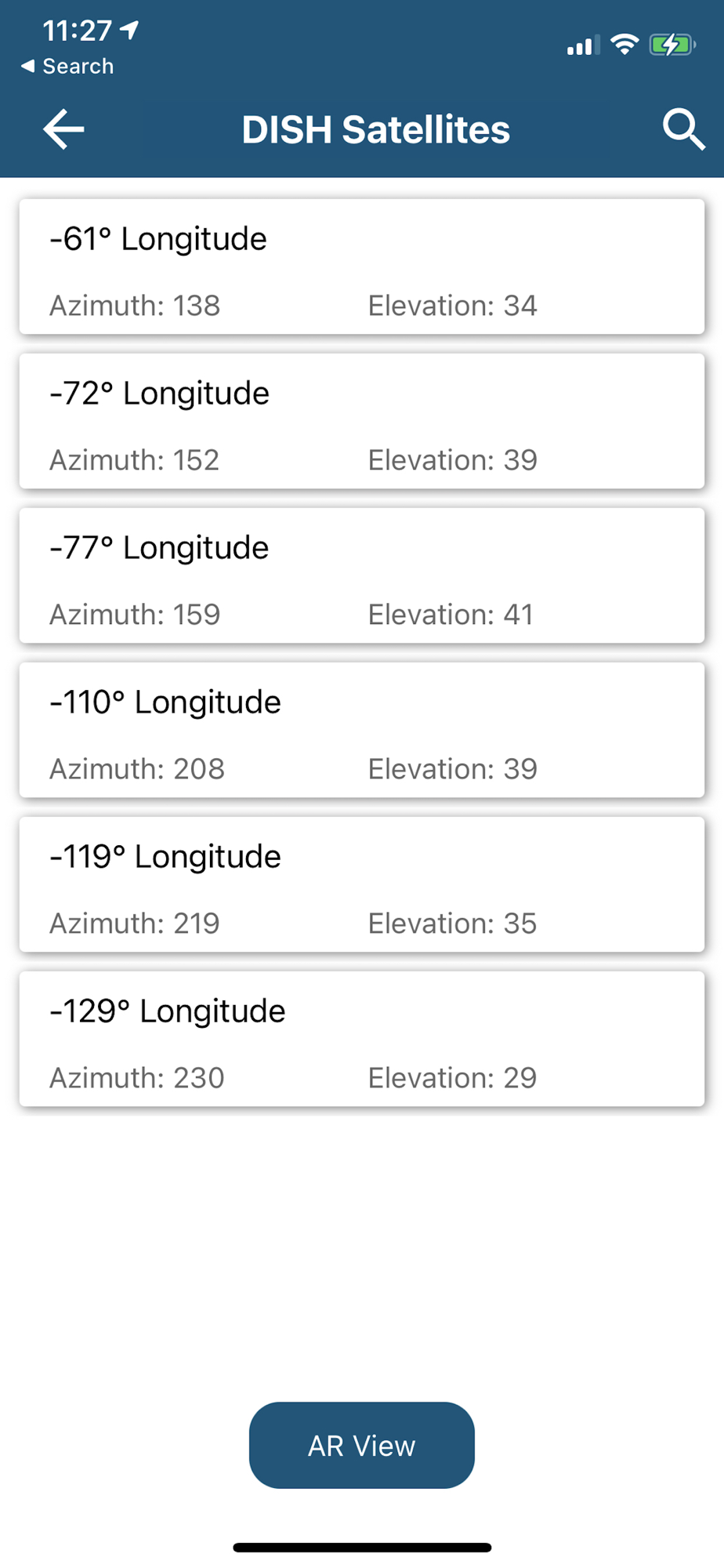Tap the -110° Longitude satellite card
Screen dimensions: 724x1568
(362, 730)
